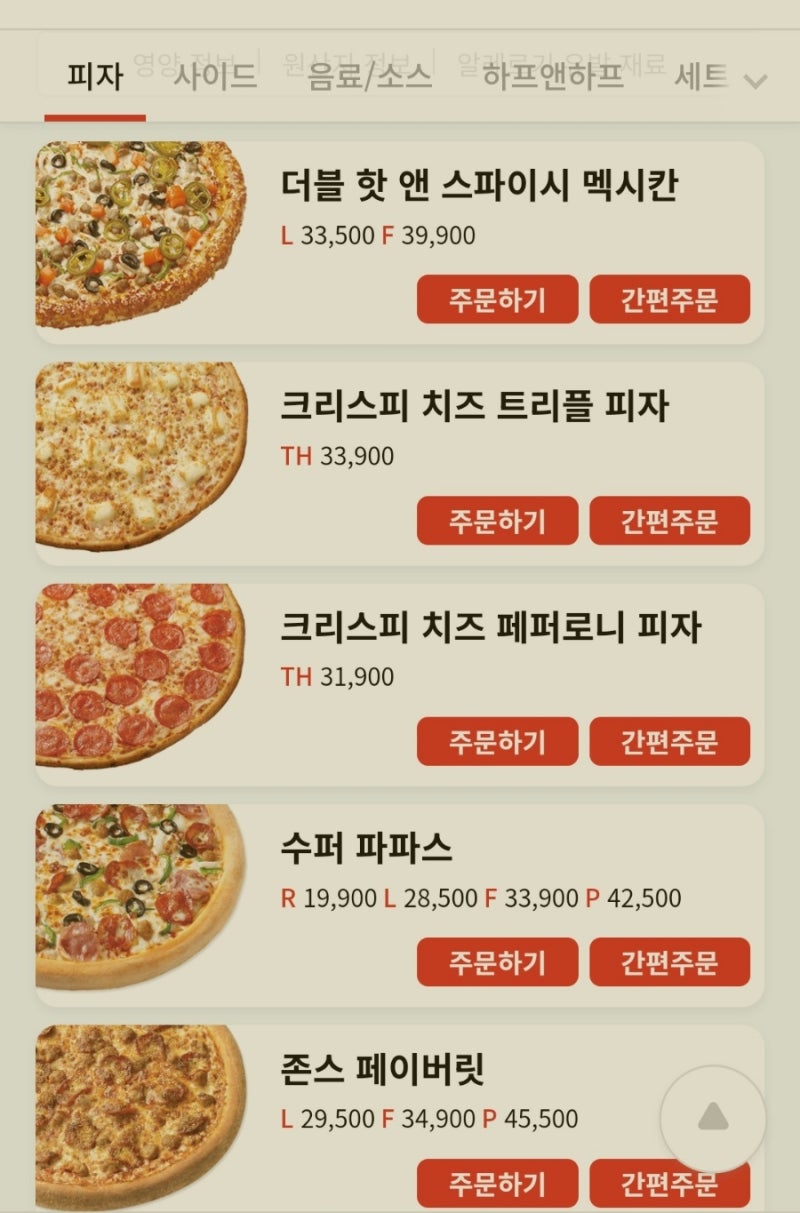Use 간편주문 for 더블 핫 앤 스파이시 멕시칸
Screen dimensions: 800x1213
[670, 298]
